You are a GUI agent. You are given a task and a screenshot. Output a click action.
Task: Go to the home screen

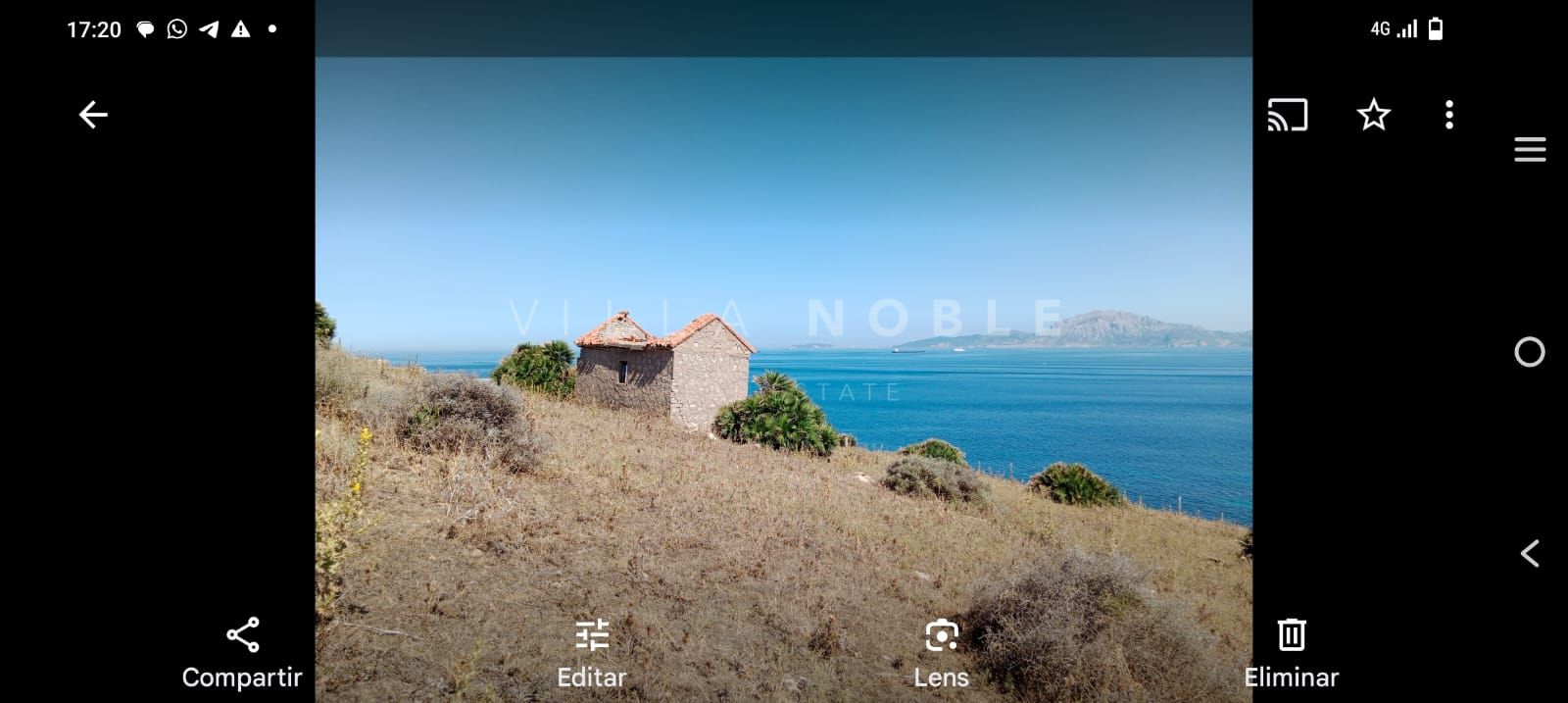point(1530,352)
